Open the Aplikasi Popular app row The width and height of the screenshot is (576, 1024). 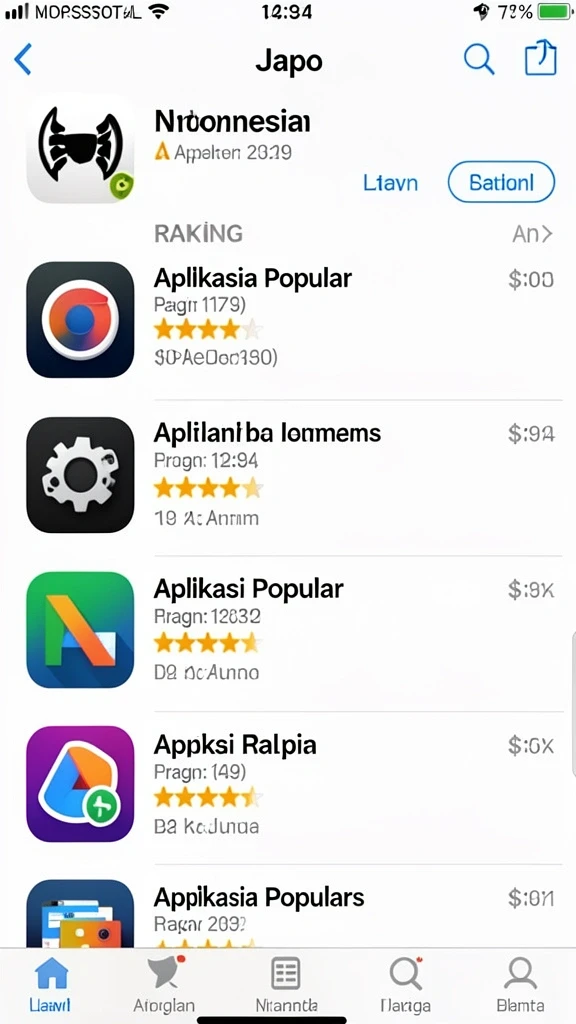pyautogui.click(x=288, y=630)
